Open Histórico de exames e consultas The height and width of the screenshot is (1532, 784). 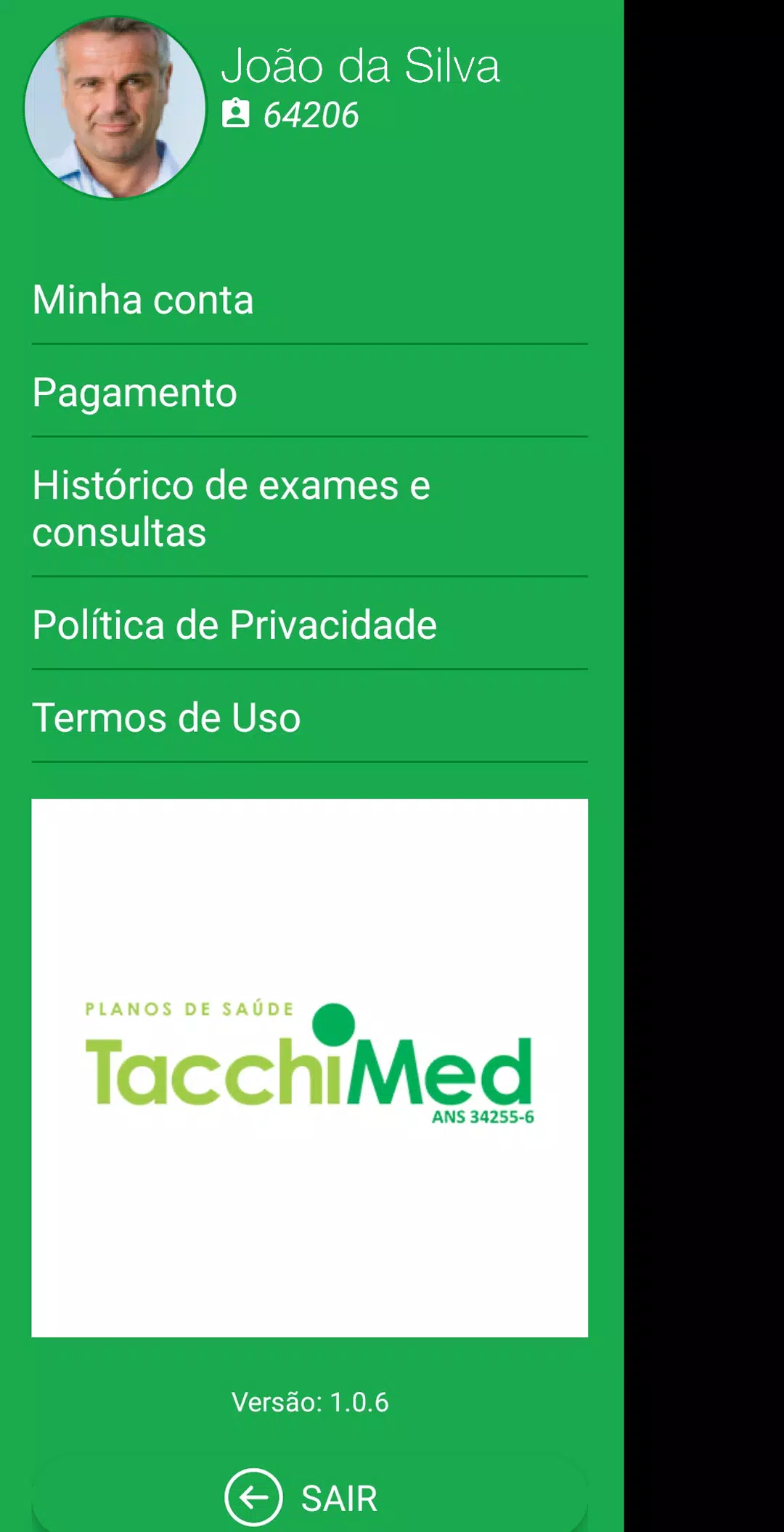coord(231,508)
